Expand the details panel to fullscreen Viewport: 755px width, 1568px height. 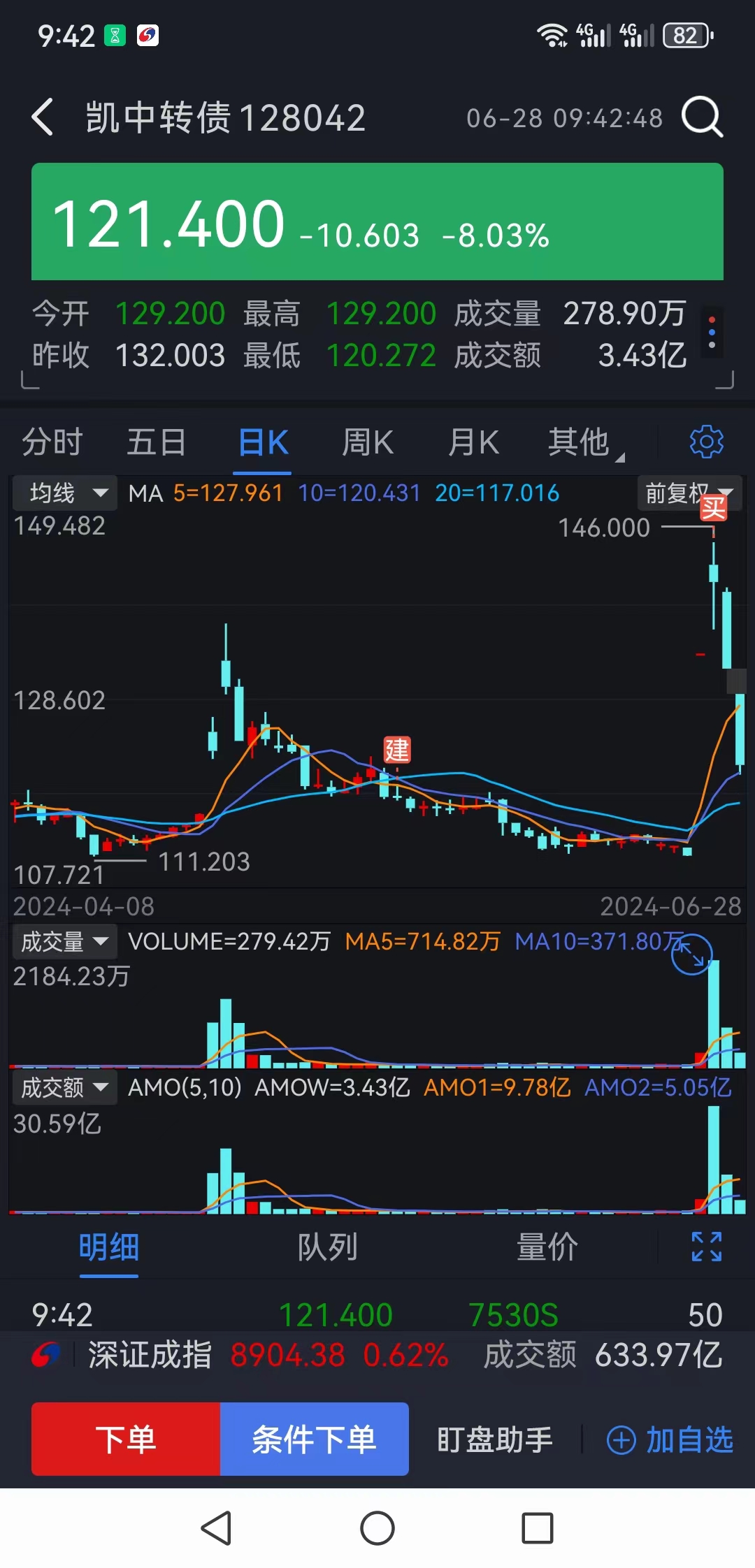pos(706,1247)
